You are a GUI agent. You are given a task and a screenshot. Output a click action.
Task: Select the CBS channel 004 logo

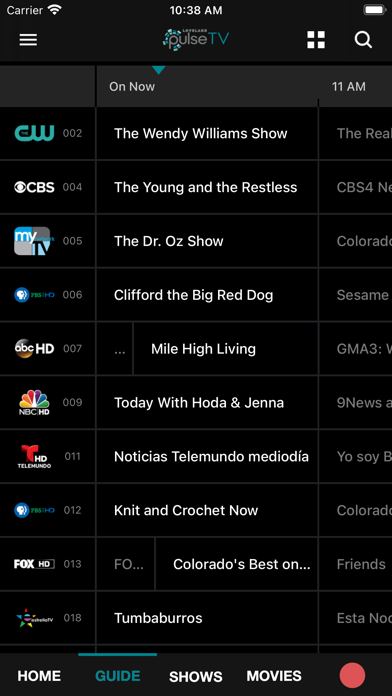click(34, 187)
